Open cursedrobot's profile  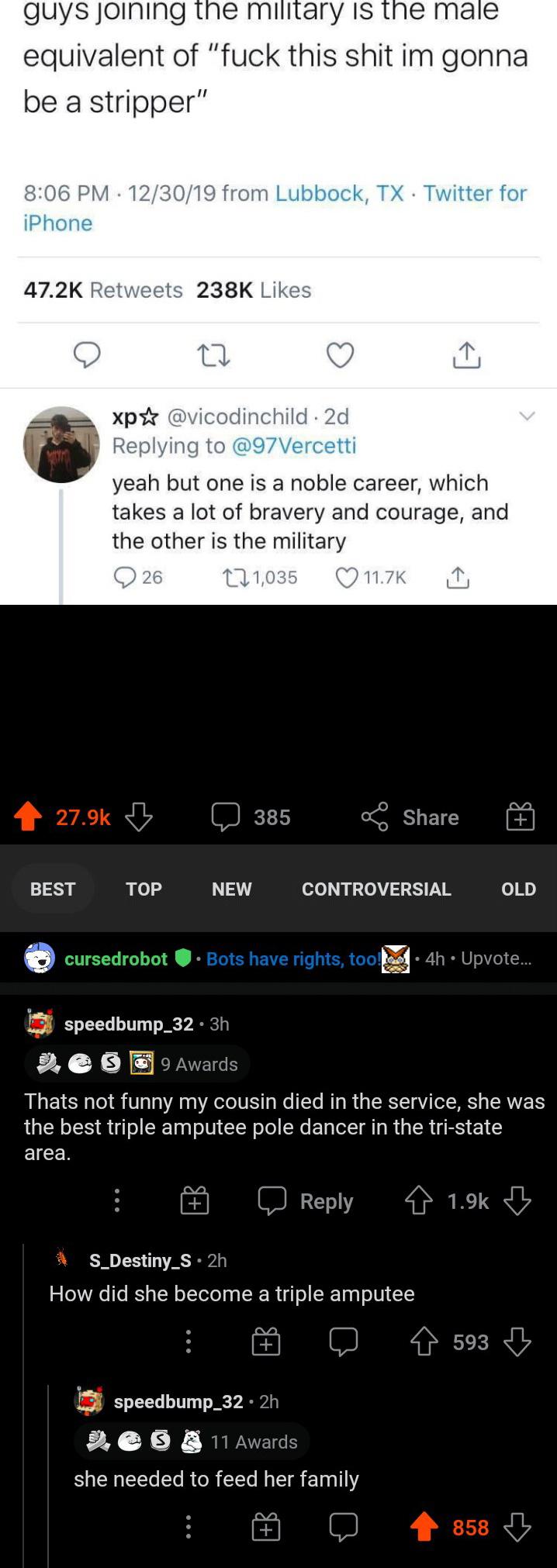(x=116, y=958)
